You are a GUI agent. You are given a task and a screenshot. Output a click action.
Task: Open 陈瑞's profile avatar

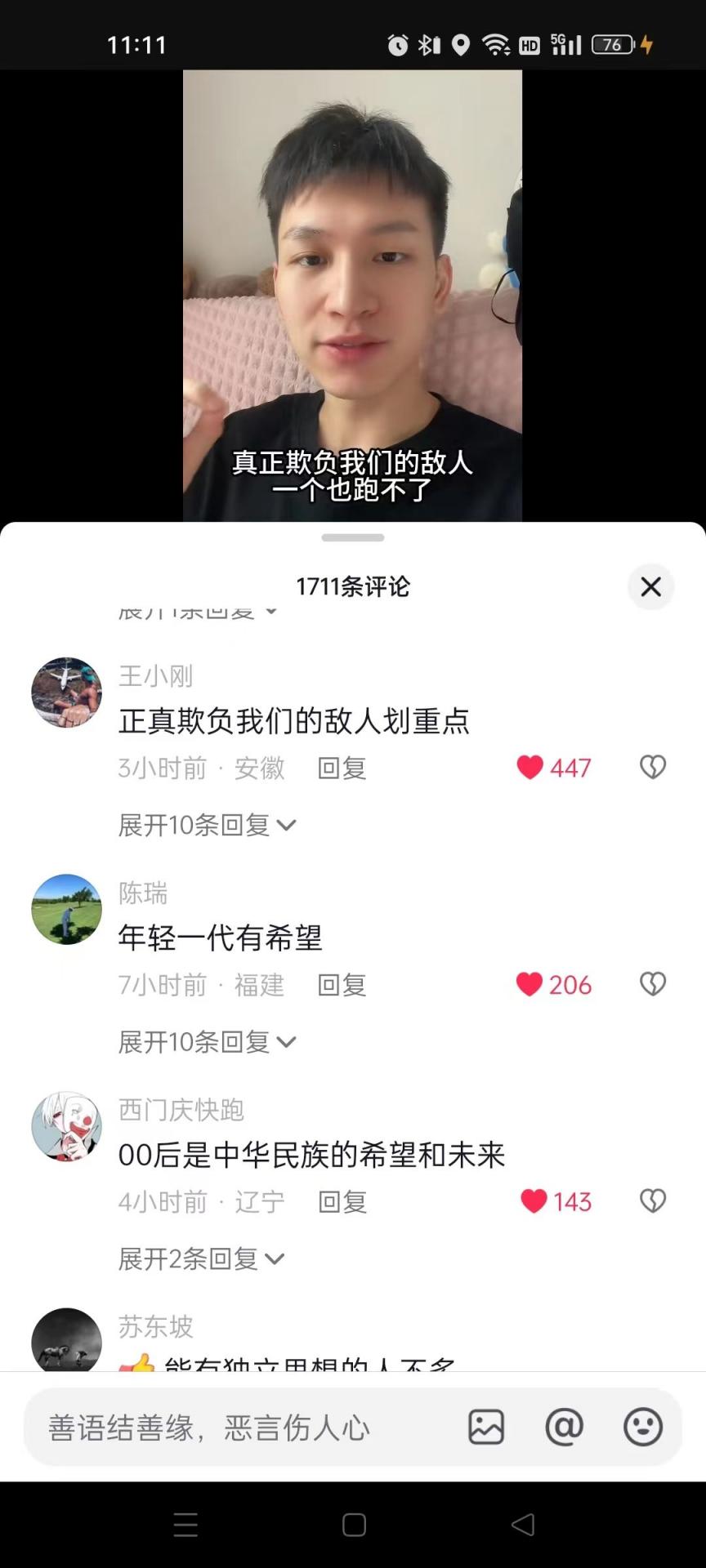(67, 910)
